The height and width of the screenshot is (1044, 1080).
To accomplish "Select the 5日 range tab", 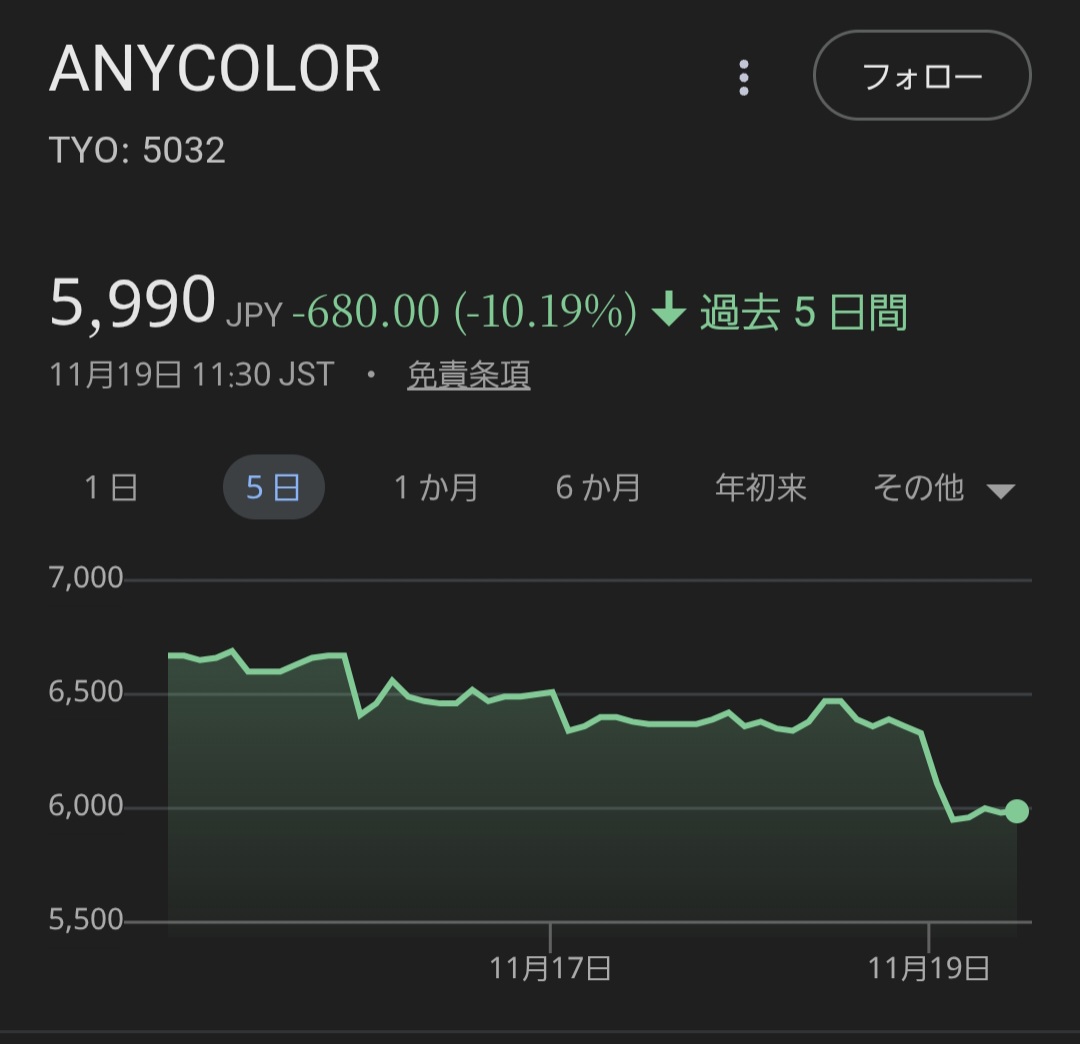I will click(273, 488).
